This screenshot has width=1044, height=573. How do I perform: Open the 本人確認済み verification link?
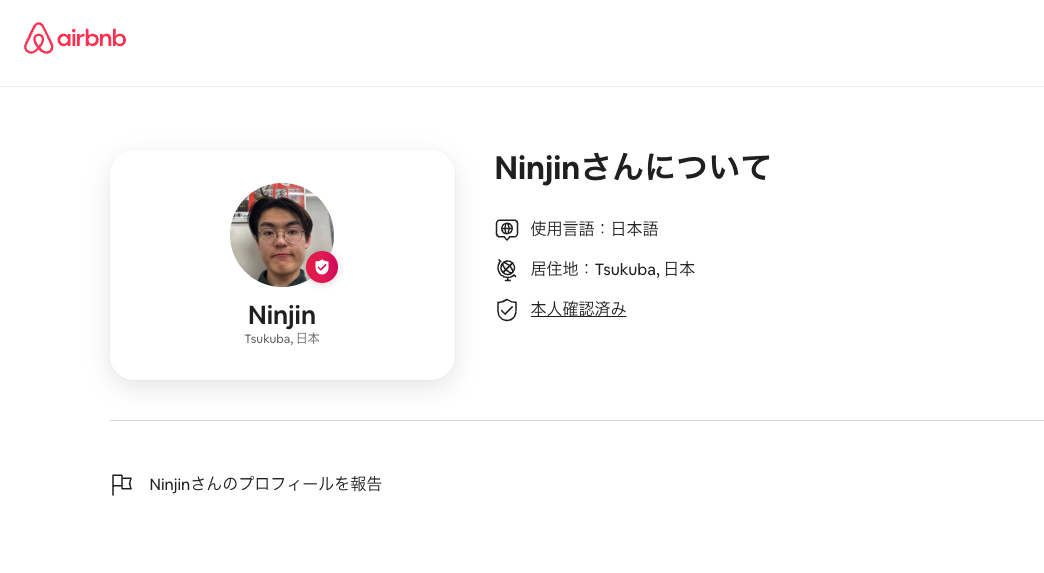pyautogui.click(x=578, y=309)
